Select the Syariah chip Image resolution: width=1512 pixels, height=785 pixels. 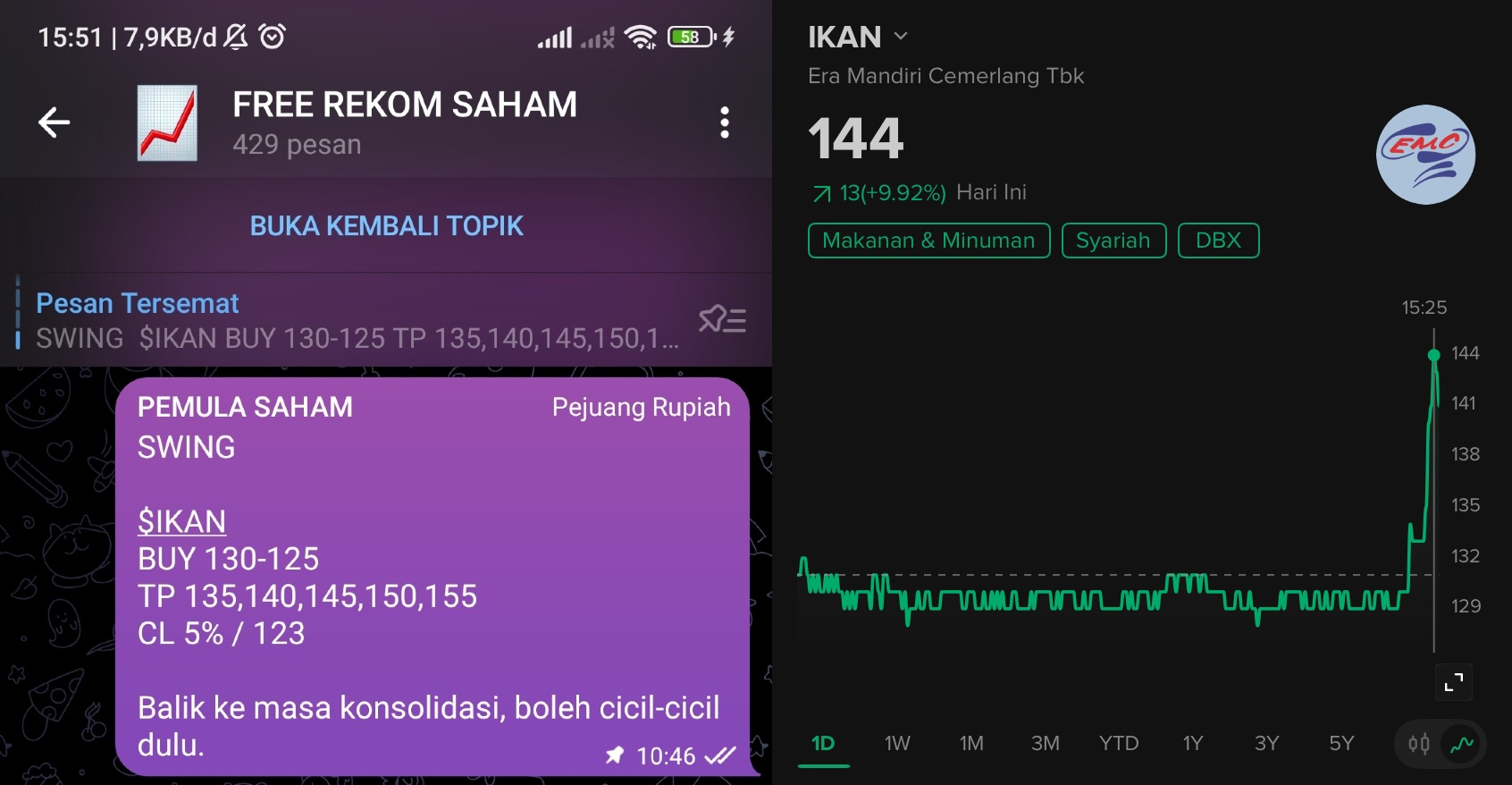tap(1113, 241)
